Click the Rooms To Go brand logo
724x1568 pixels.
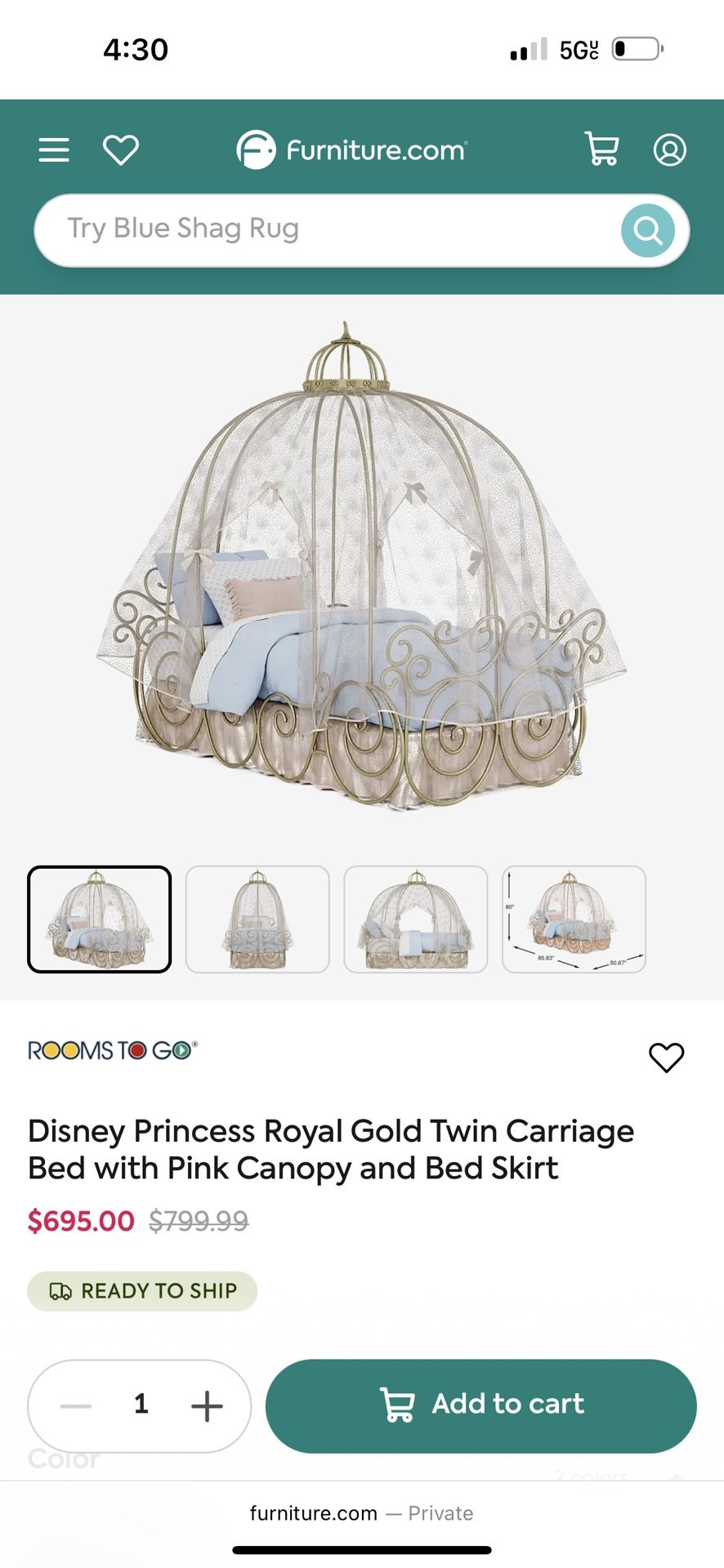112,1049
